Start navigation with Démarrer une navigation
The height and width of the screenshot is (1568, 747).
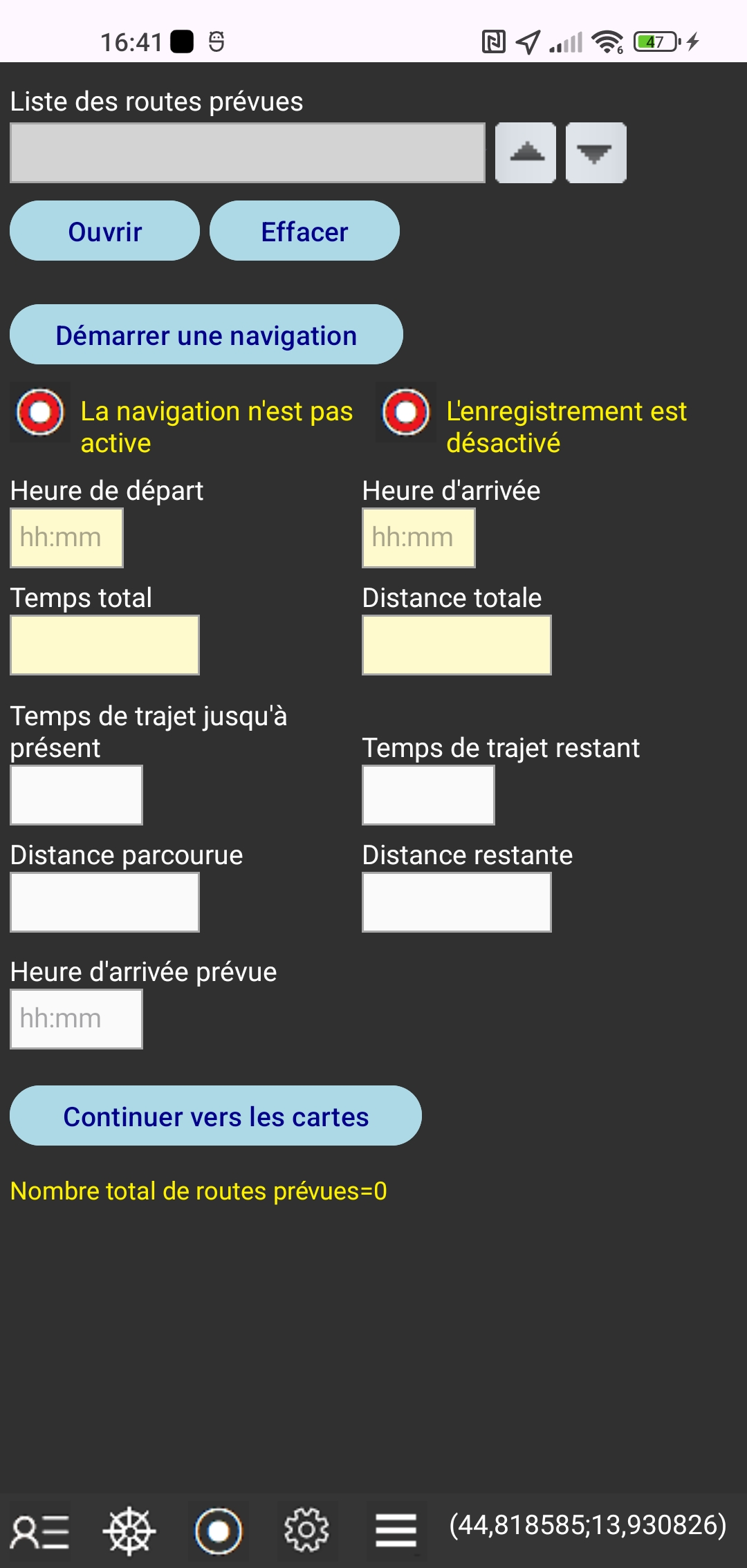coord(206,335)
